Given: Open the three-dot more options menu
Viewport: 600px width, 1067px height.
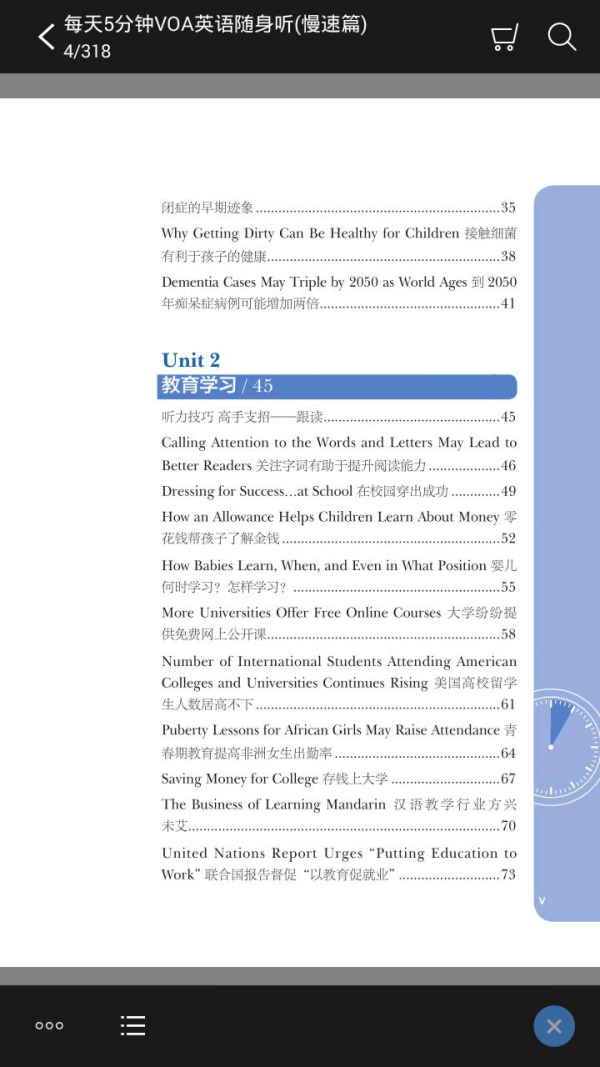Looking at the screenshot, I should [49, 1025].
